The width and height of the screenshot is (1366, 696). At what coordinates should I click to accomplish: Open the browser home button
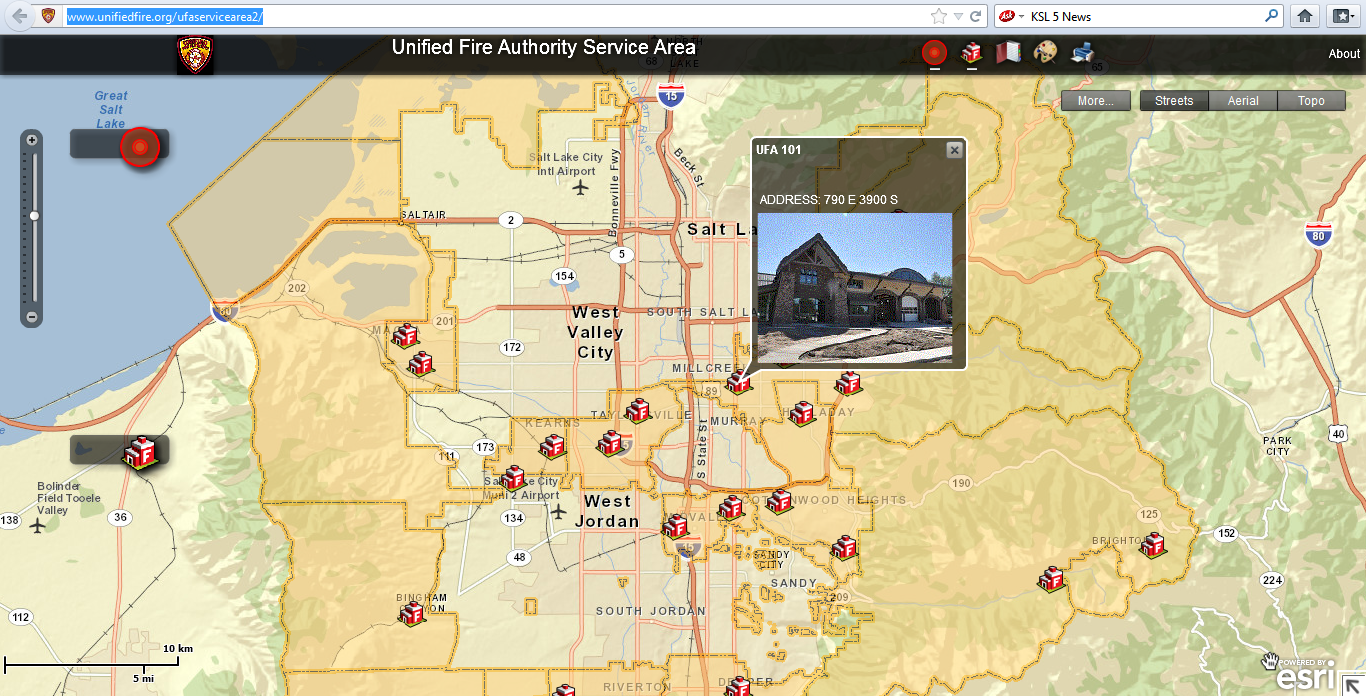(1305, 16)
